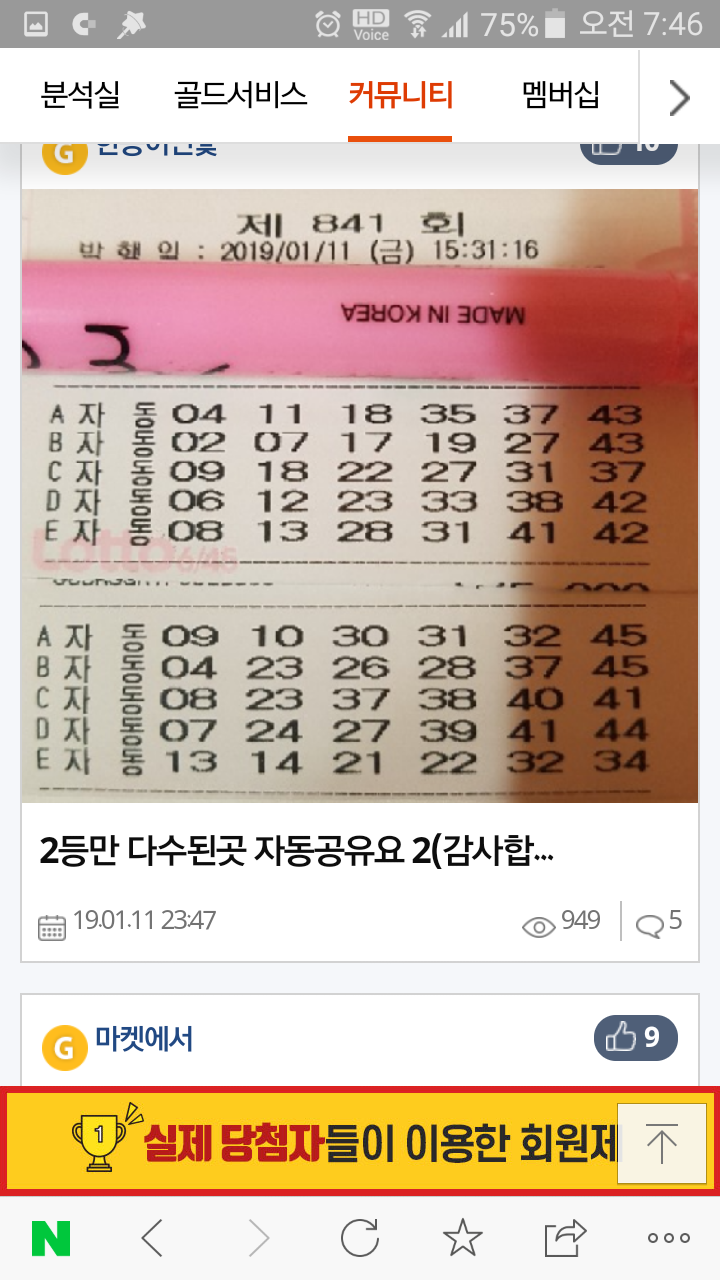Show more tabs with the right chevron
720x1280 pixels.
pos(679,97)
